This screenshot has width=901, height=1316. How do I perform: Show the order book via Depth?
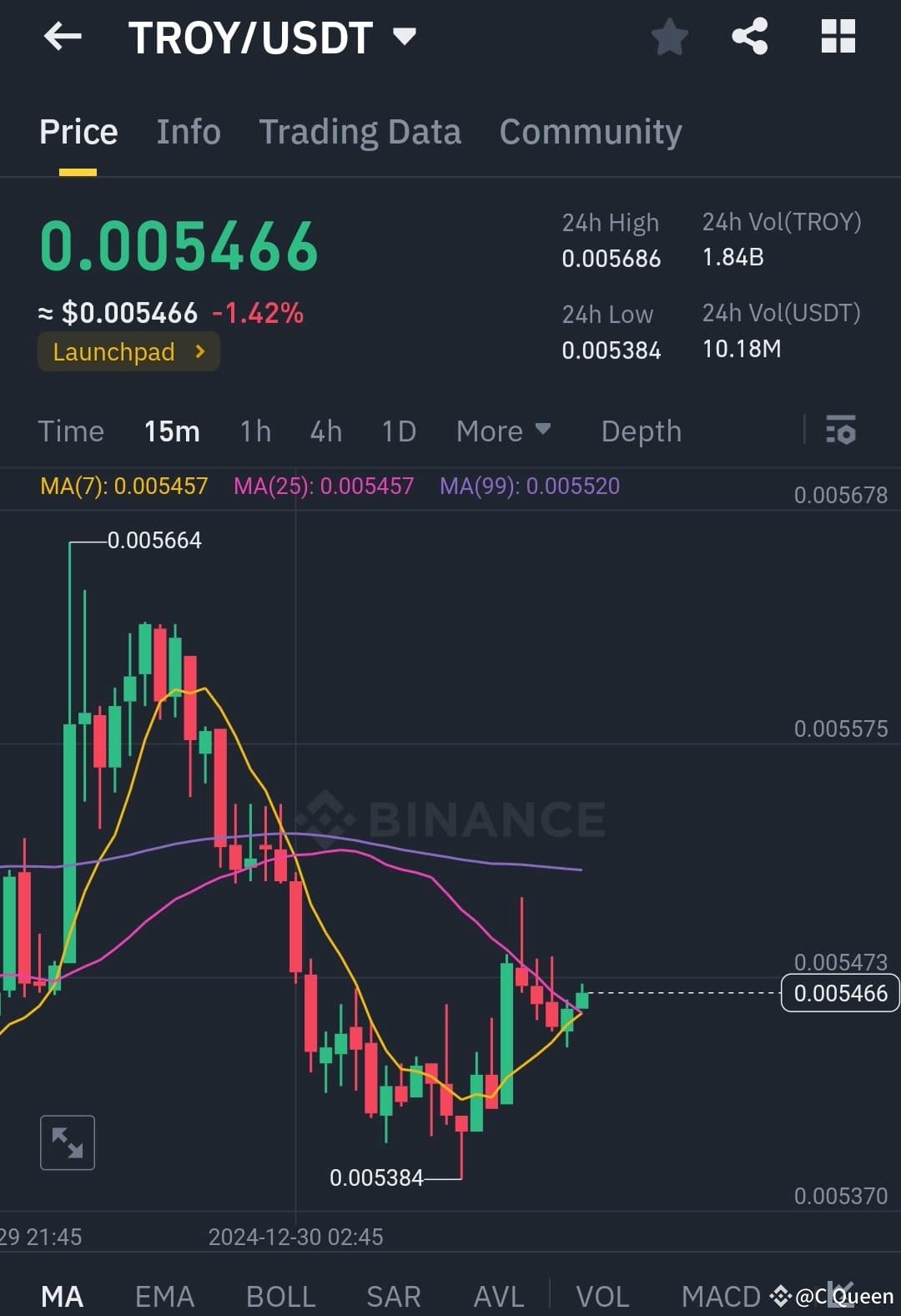click(641, 431)
